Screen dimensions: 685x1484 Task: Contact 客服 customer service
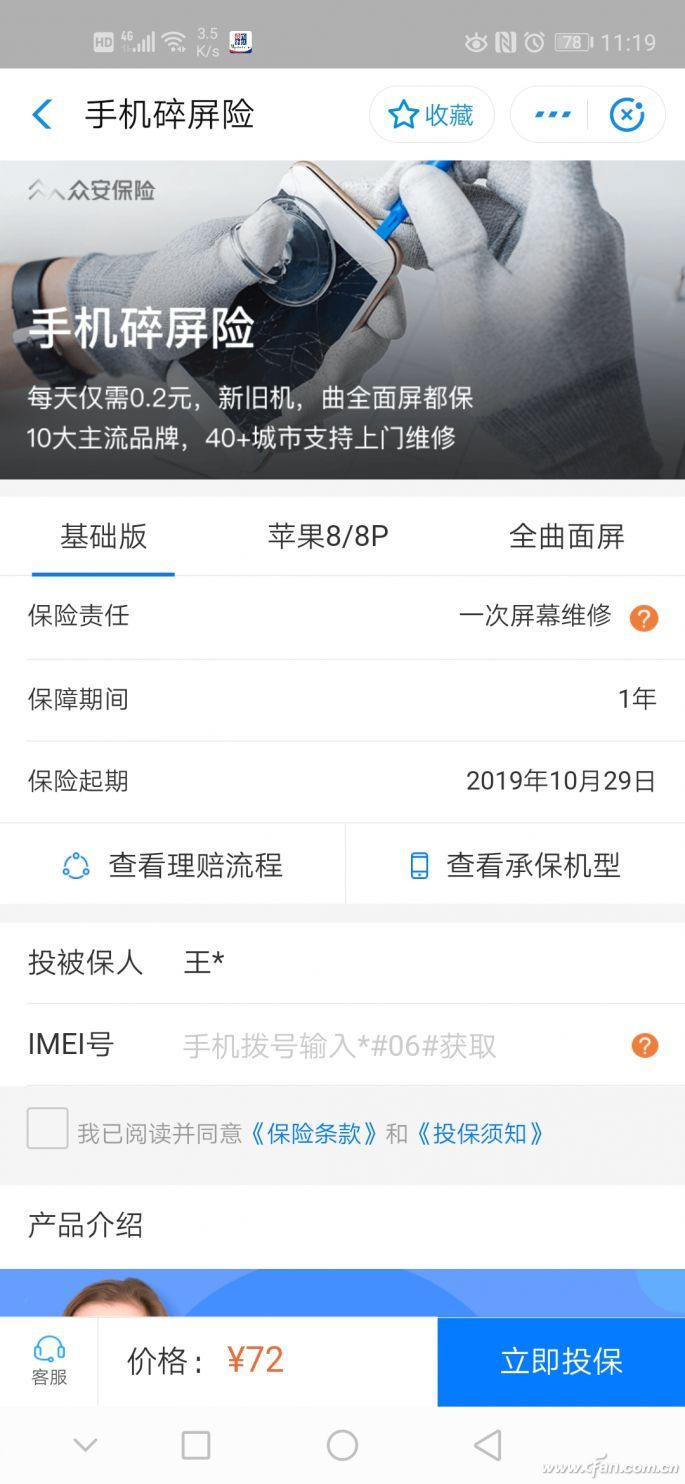point(49,1361)
